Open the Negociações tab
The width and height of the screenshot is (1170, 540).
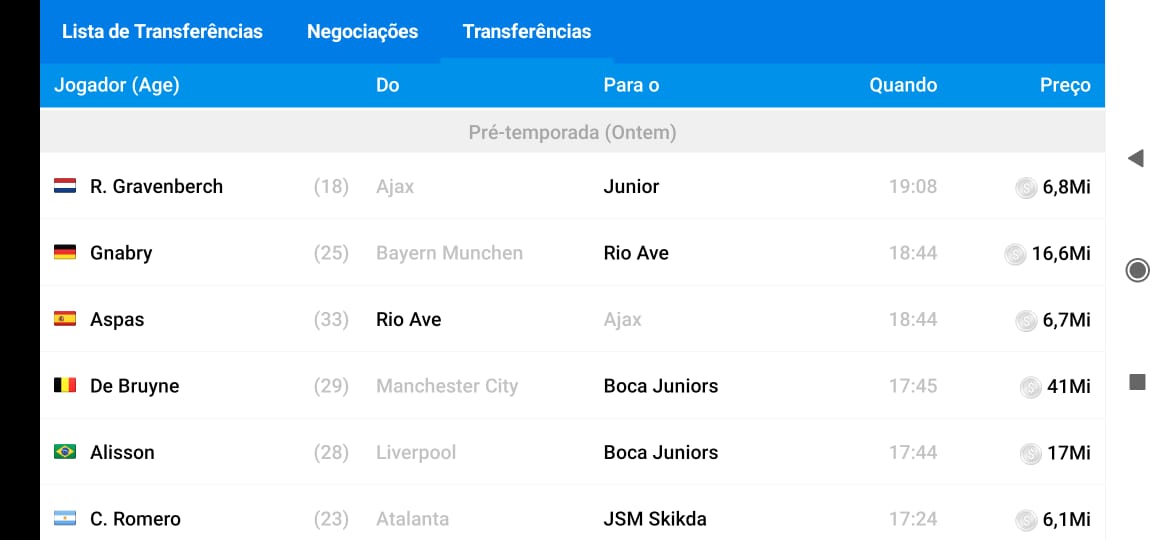click(362, 31)
